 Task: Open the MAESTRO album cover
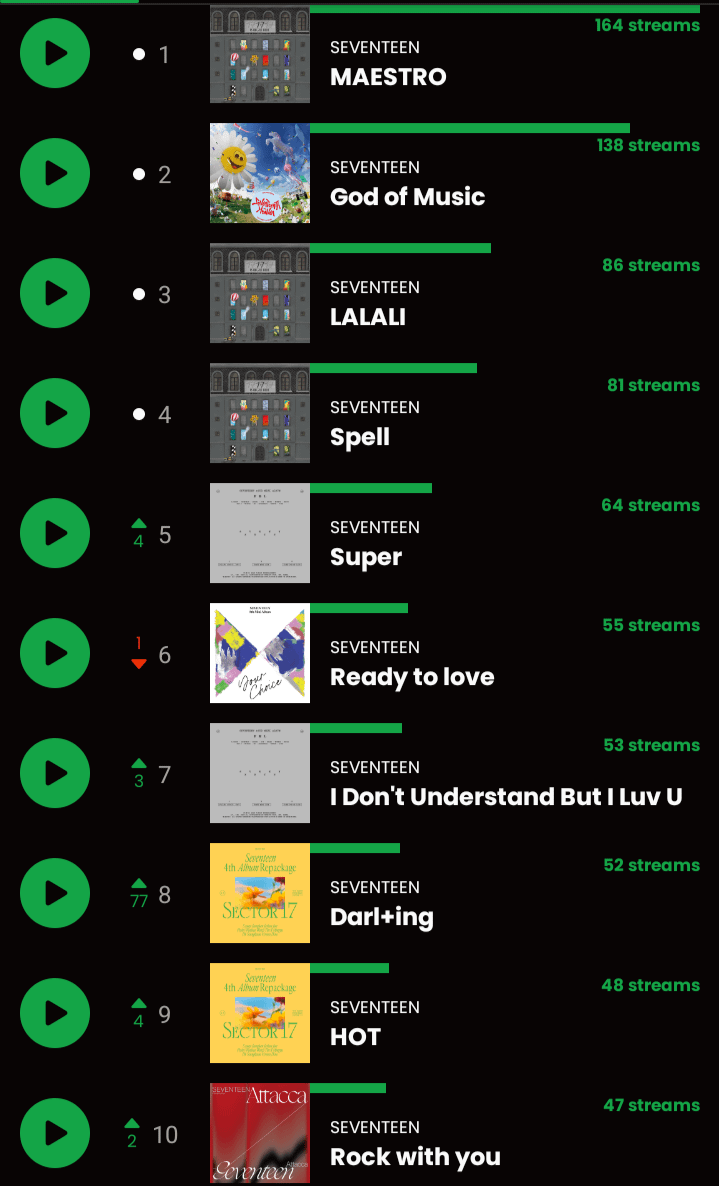pos(260,53)
